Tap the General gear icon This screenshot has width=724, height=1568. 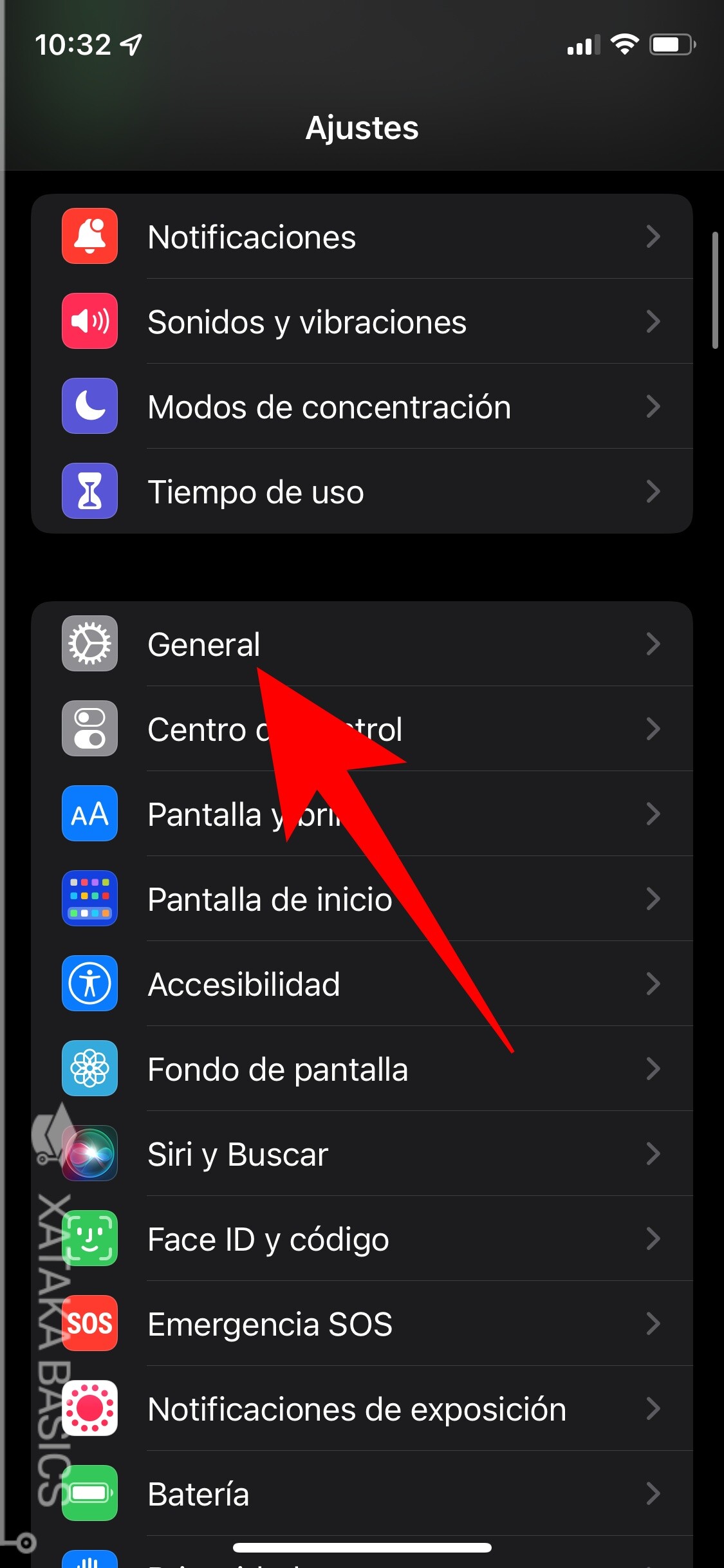pos(89,644)
